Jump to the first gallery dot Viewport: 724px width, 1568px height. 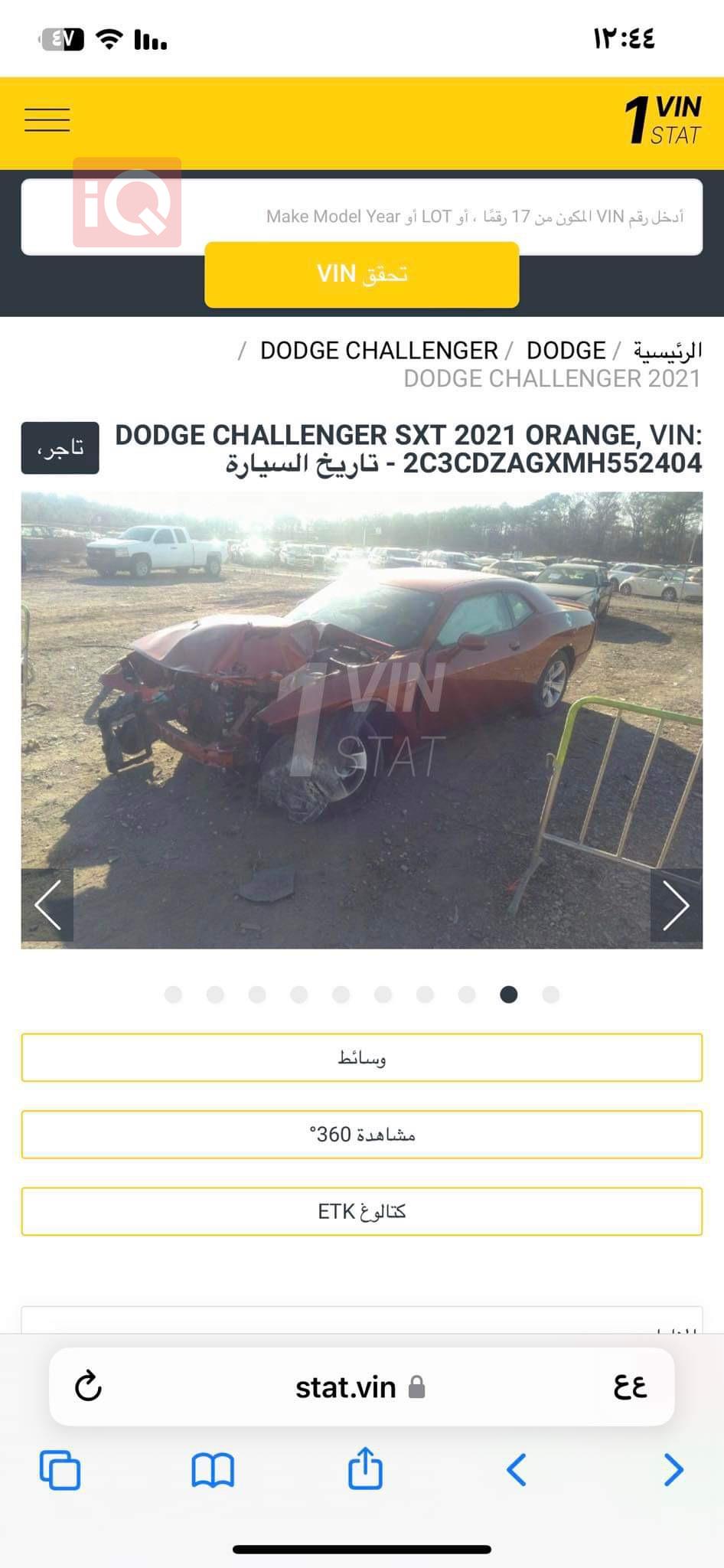[174, 995]
